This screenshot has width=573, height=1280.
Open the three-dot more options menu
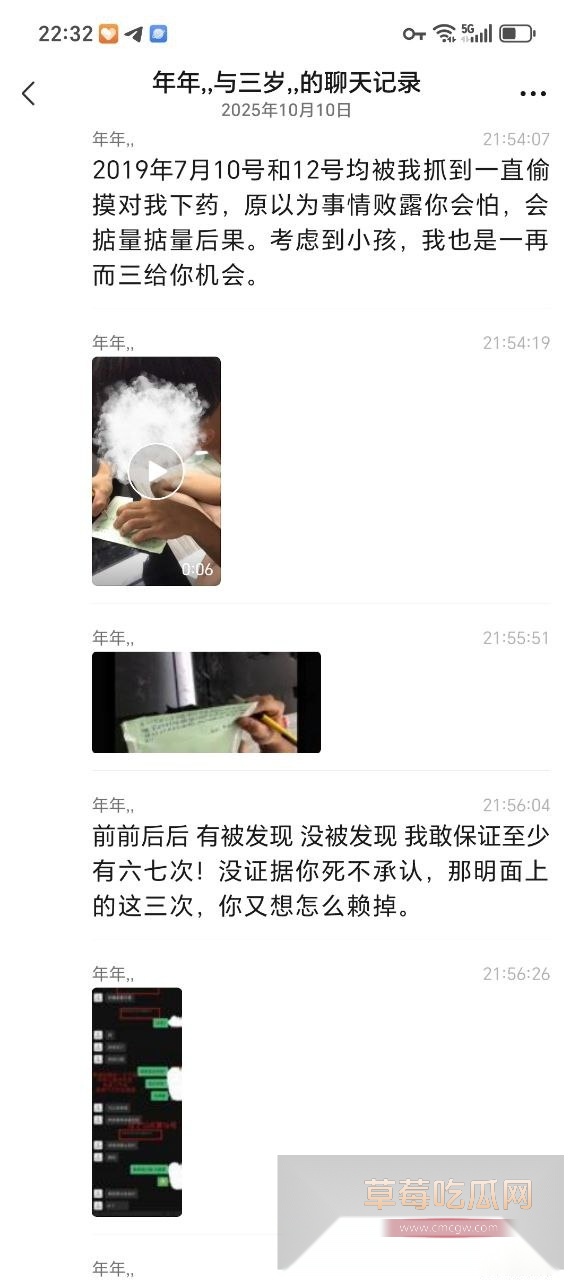(533, 94)
